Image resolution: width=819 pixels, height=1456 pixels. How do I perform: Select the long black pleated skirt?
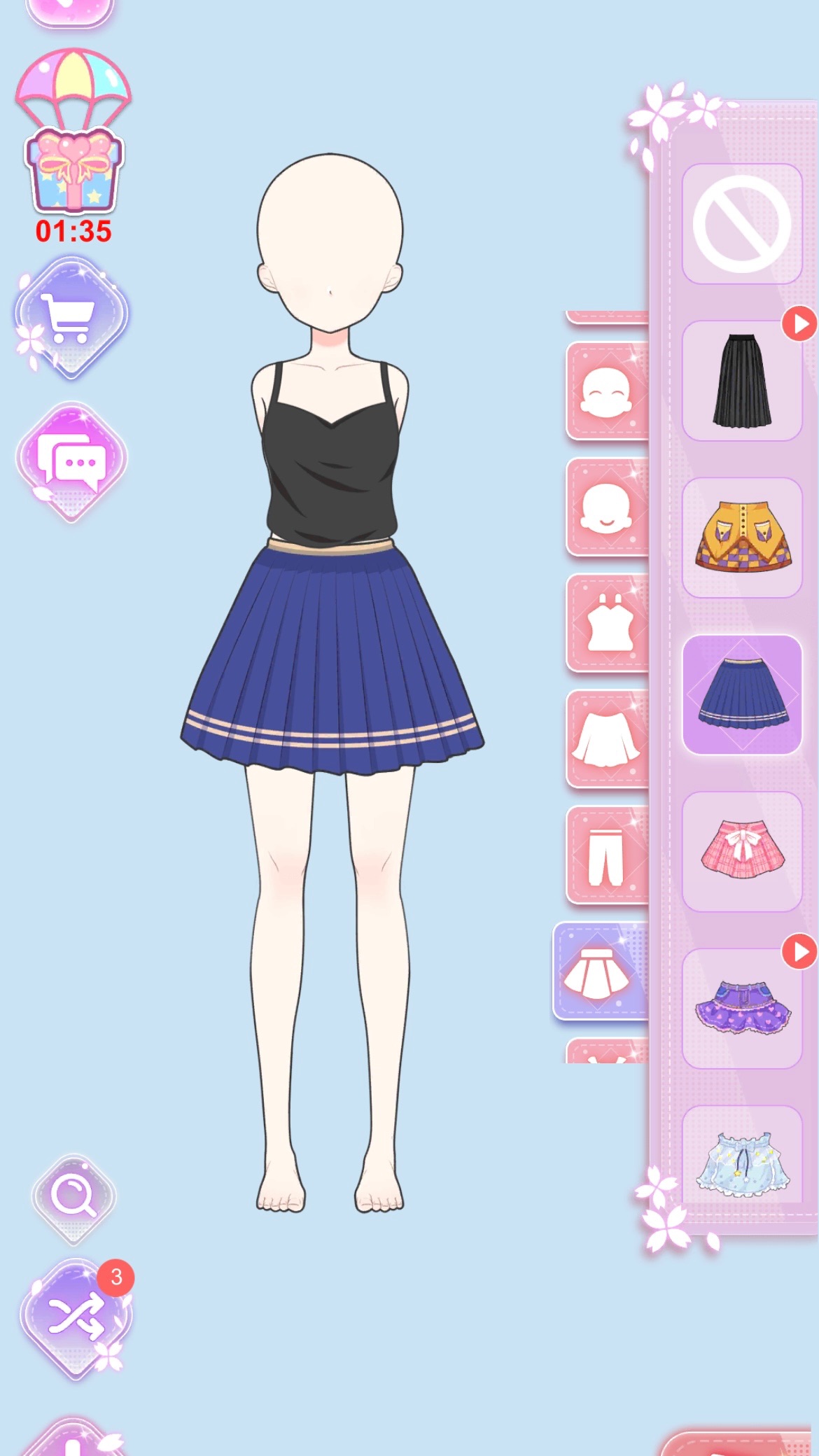pyautogui.click(x=742, y=381)
